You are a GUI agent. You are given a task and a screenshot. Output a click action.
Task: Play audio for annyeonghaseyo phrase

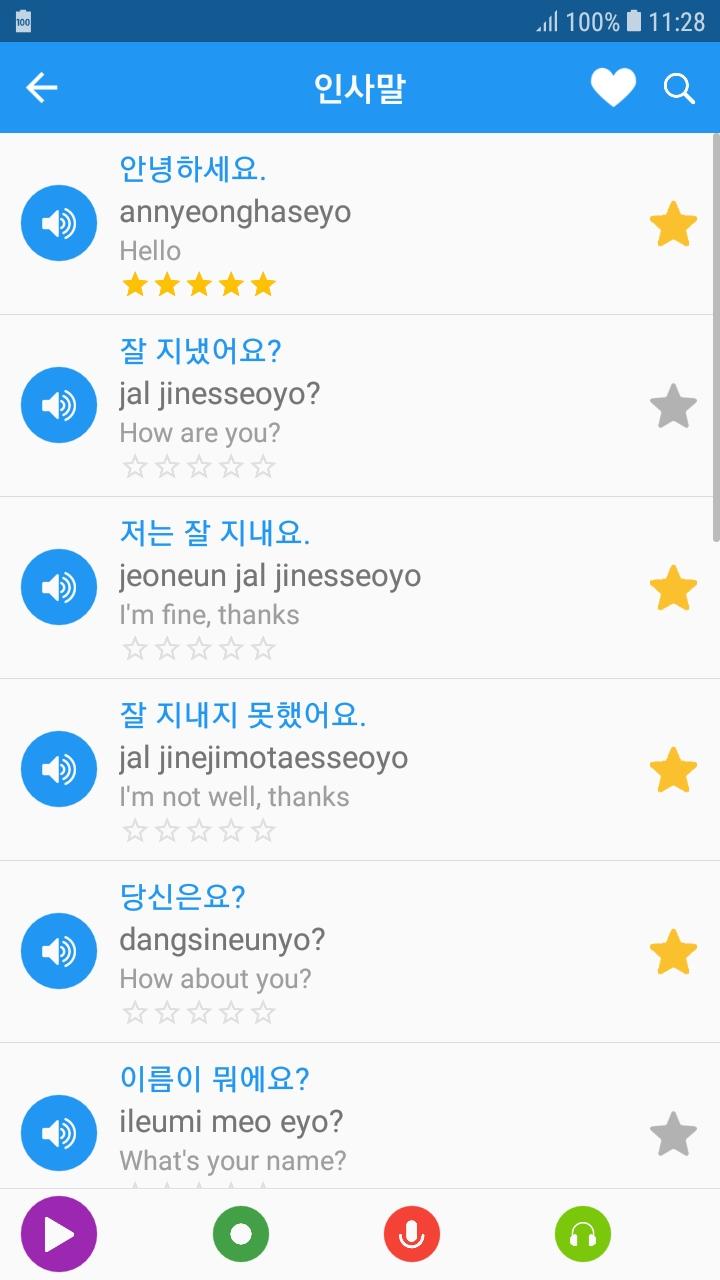tap(58, 223)
